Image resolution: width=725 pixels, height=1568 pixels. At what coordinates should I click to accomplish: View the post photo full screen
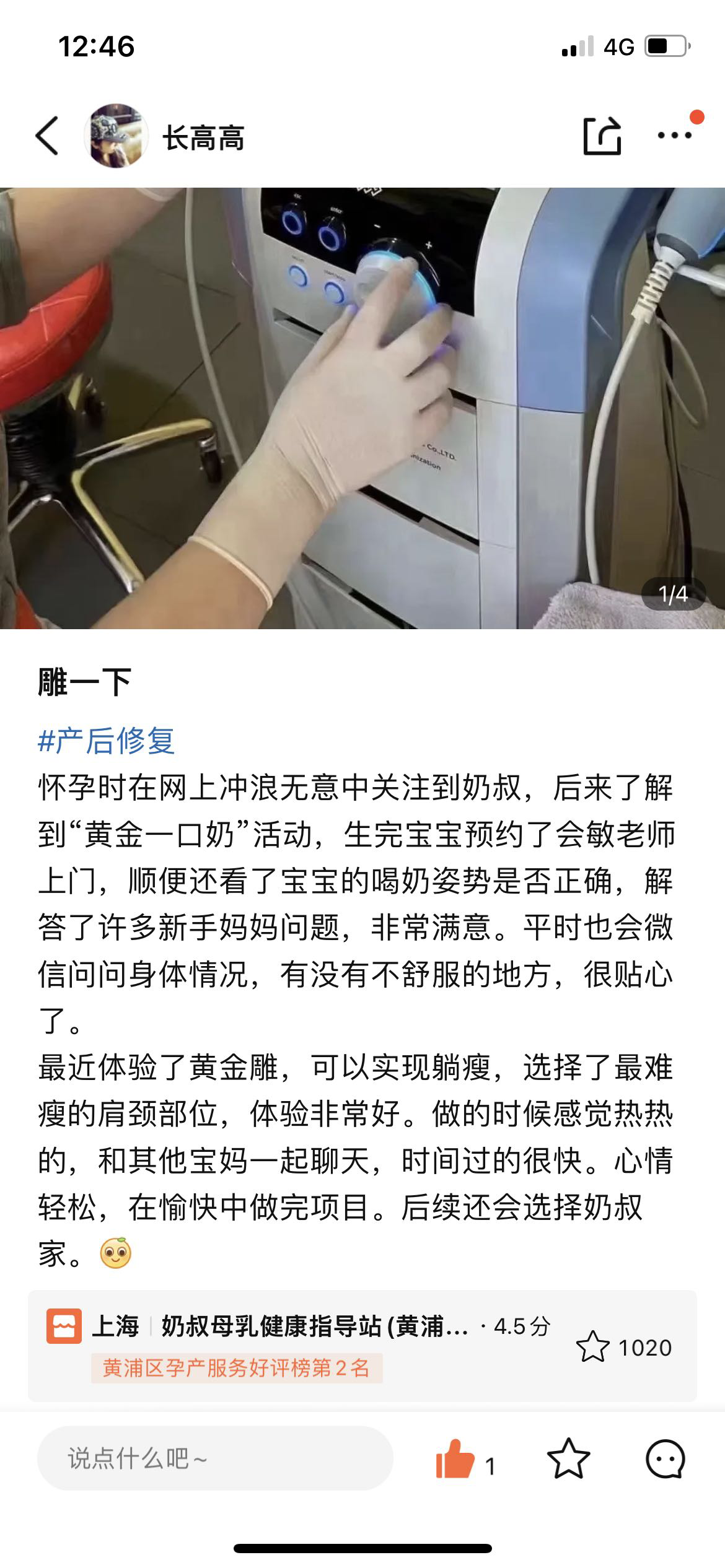click(362, 409)
